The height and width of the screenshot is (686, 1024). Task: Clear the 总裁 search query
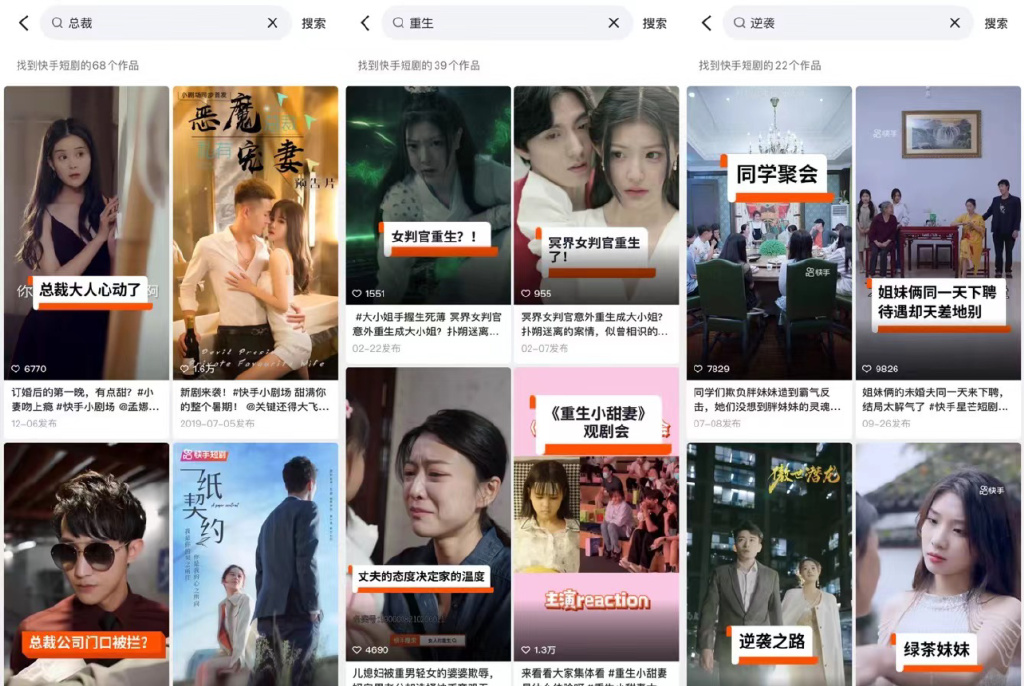coord(272,23)
